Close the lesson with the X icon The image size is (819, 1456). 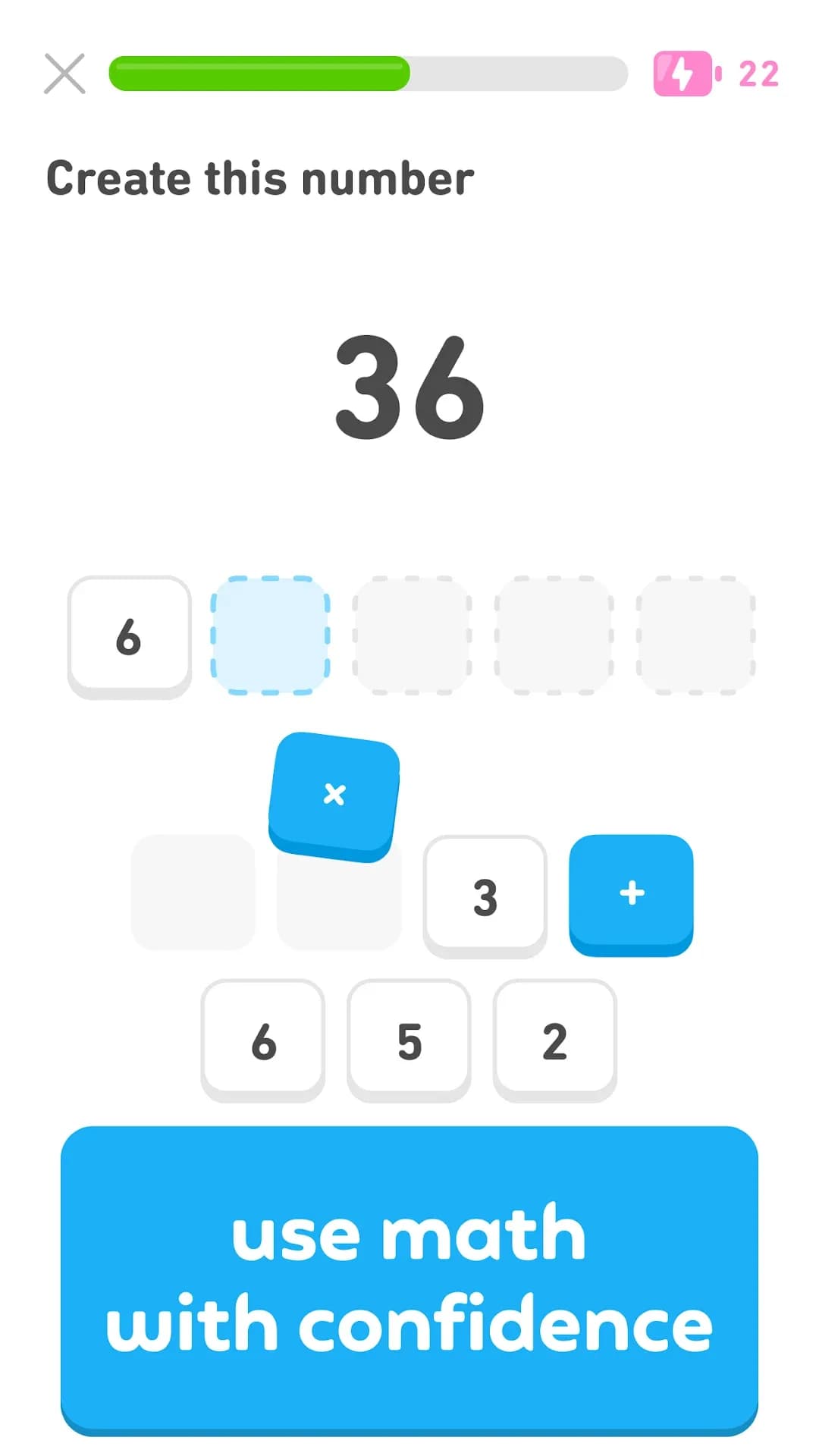coord(64,74)
